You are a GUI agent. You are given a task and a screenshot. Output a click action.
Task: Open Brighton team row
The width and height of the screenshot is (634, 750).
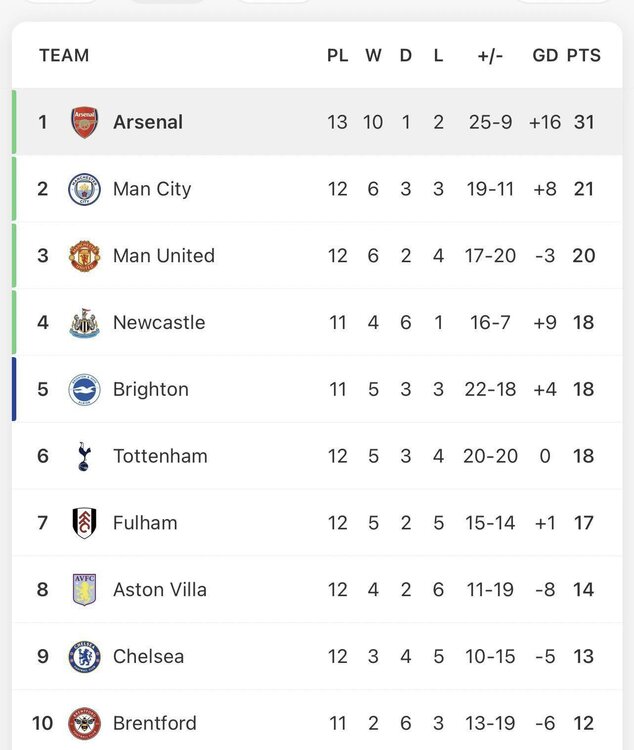coord(150,389)
